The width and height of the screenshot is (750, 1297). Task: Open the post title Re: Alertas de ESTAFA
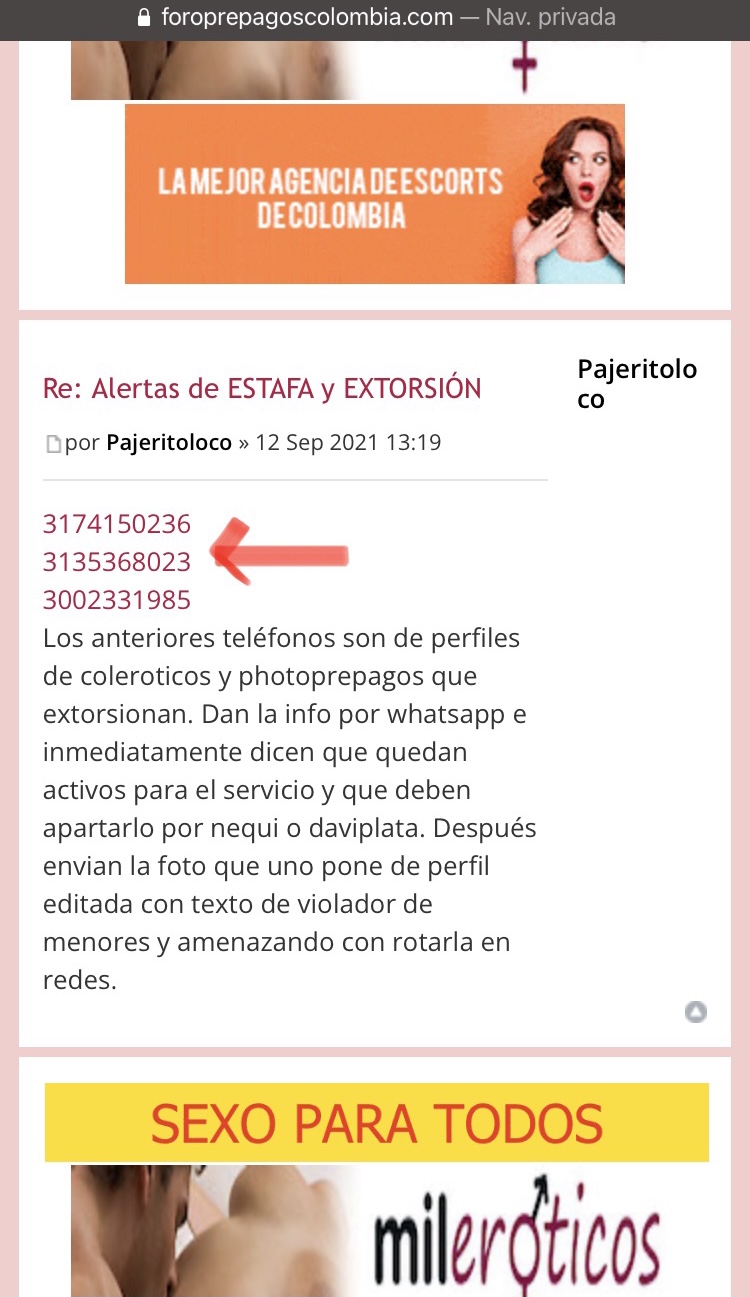pos(262,389)
